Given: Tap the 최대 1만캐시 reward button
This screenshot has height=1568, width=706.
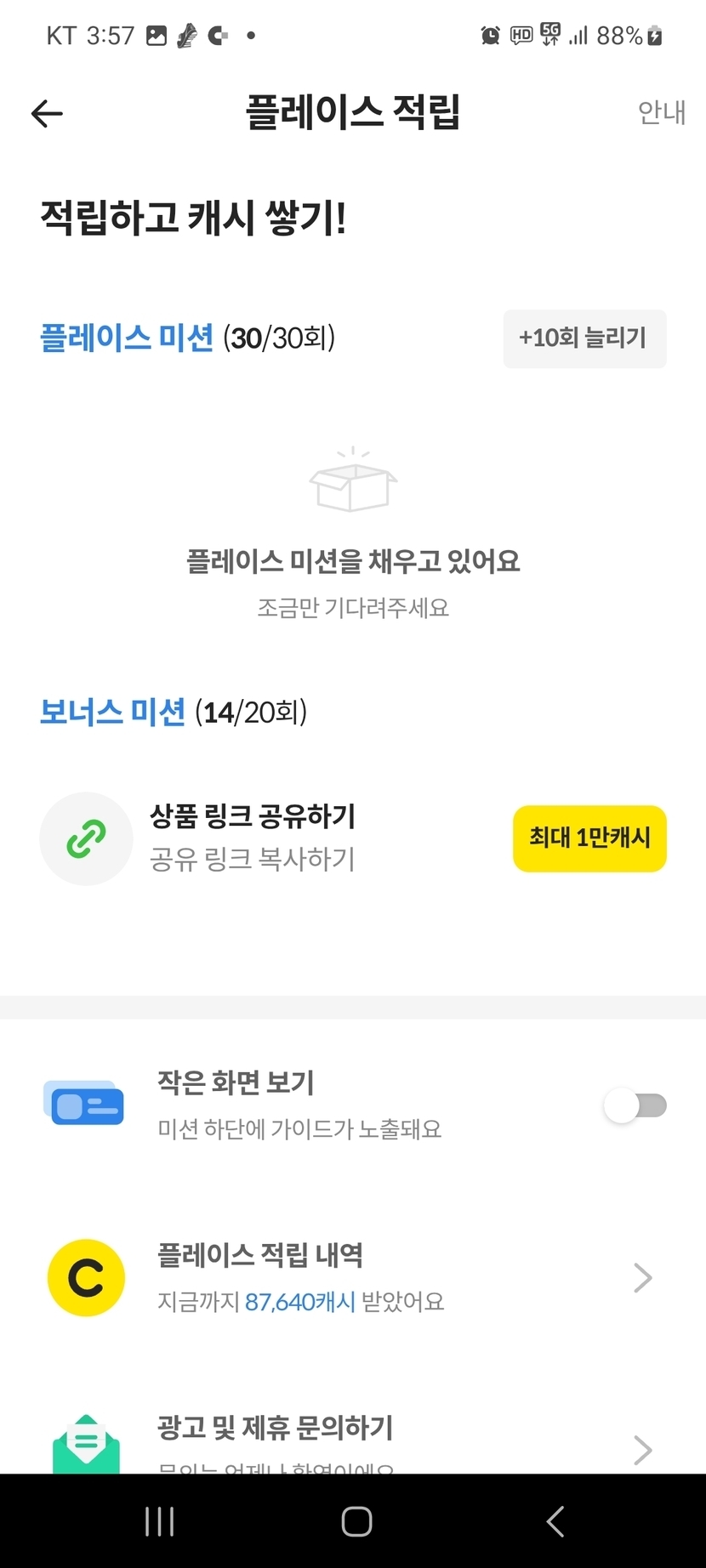Looking at the screenshot, I should (x=589, y=838).
